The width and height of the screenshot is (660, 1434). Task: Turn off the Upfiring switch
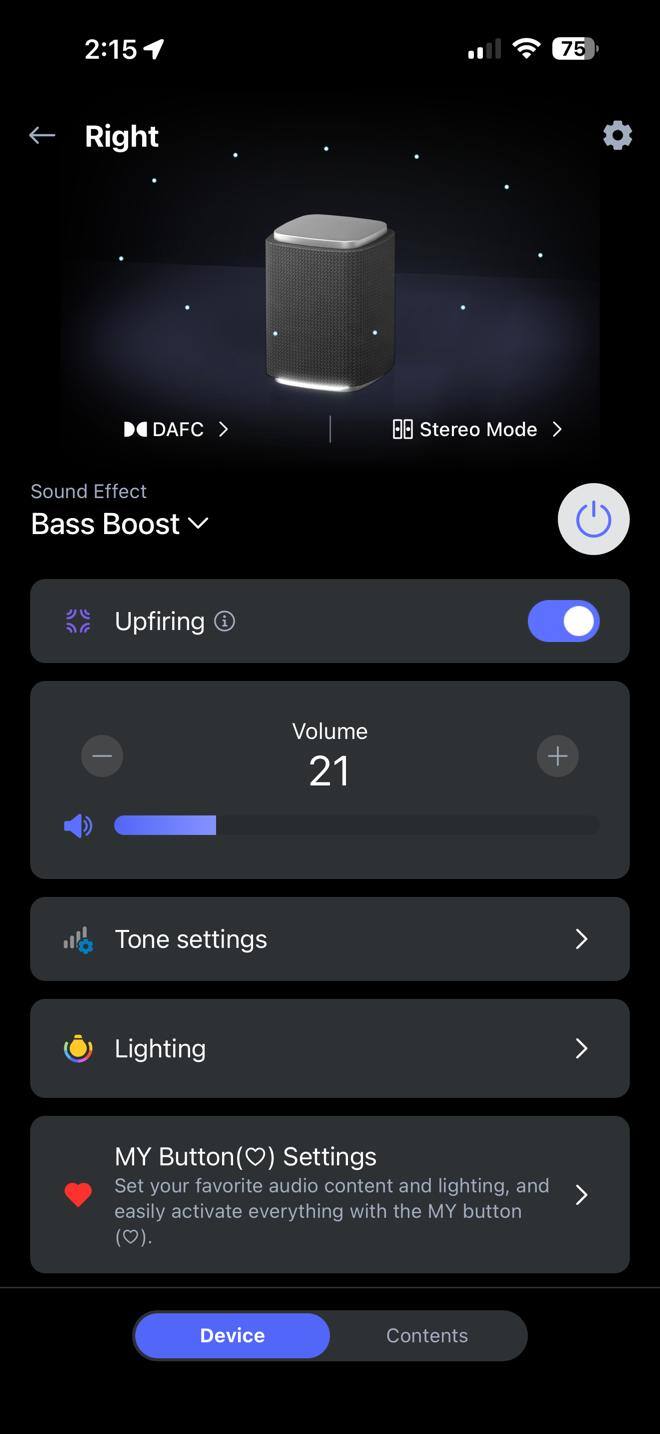564,621
